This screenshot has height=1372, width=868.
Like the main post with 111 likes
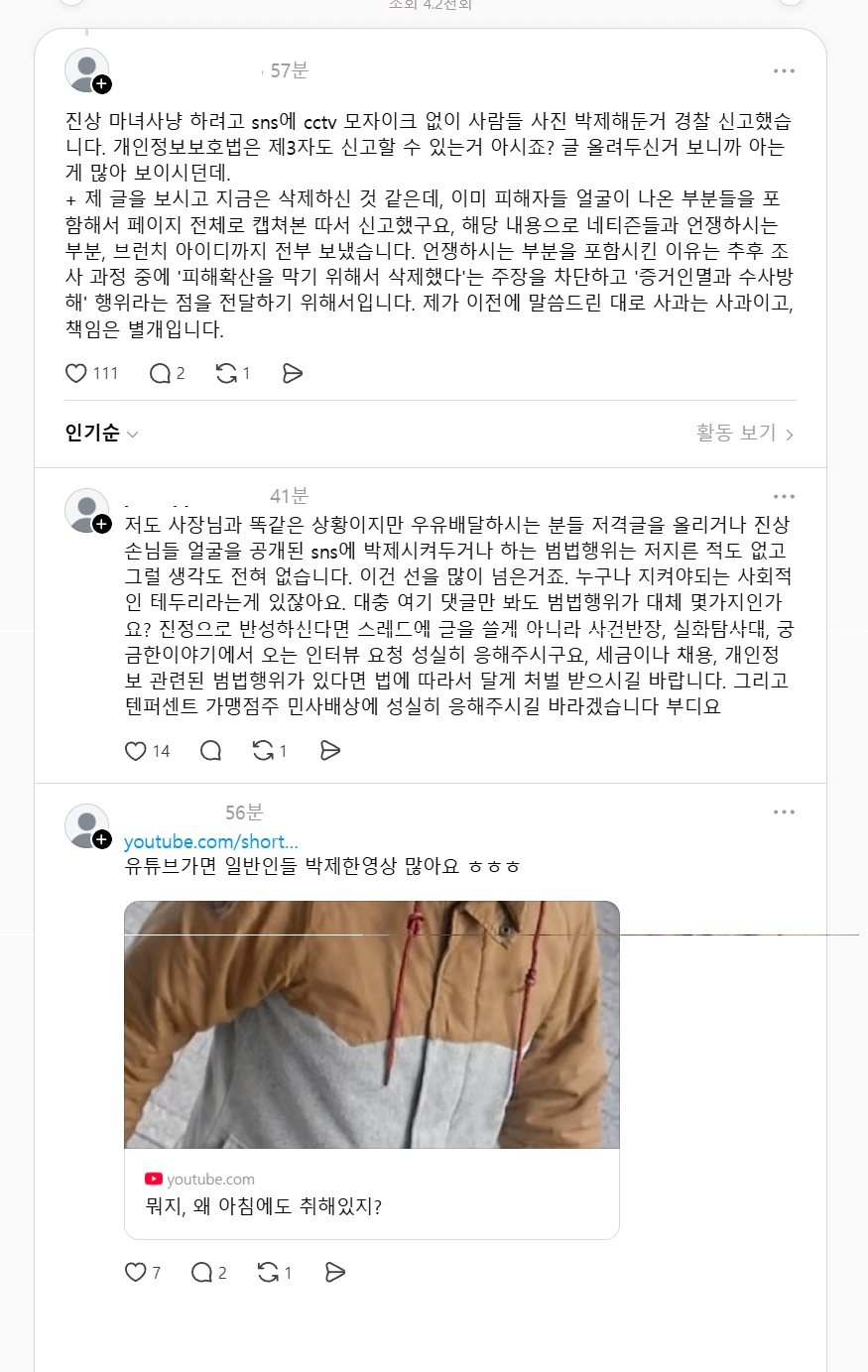click(x=76, y=373)
